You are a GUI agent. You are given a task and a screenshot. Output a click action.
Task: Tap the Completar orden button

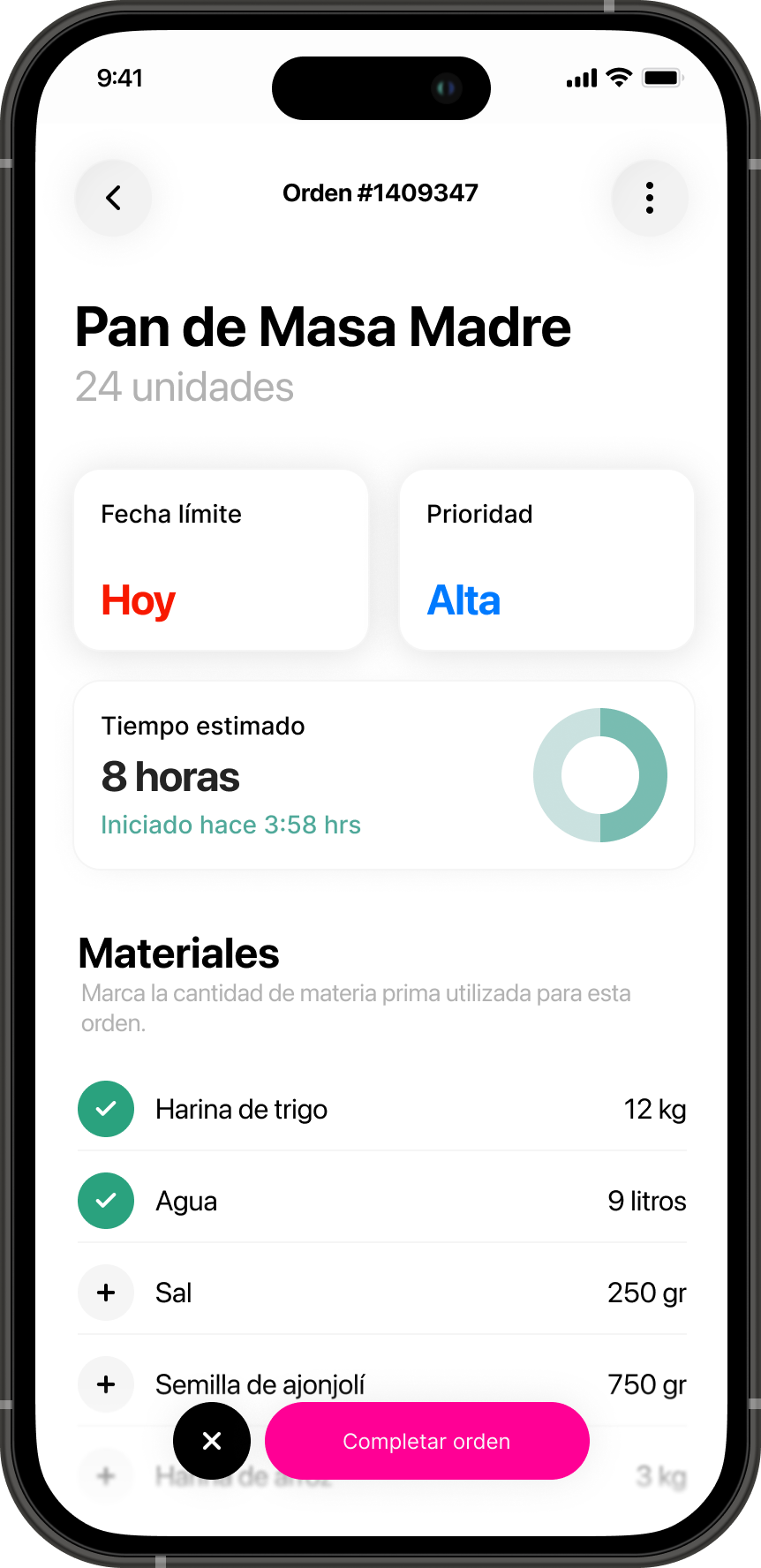click(426, 1441)
